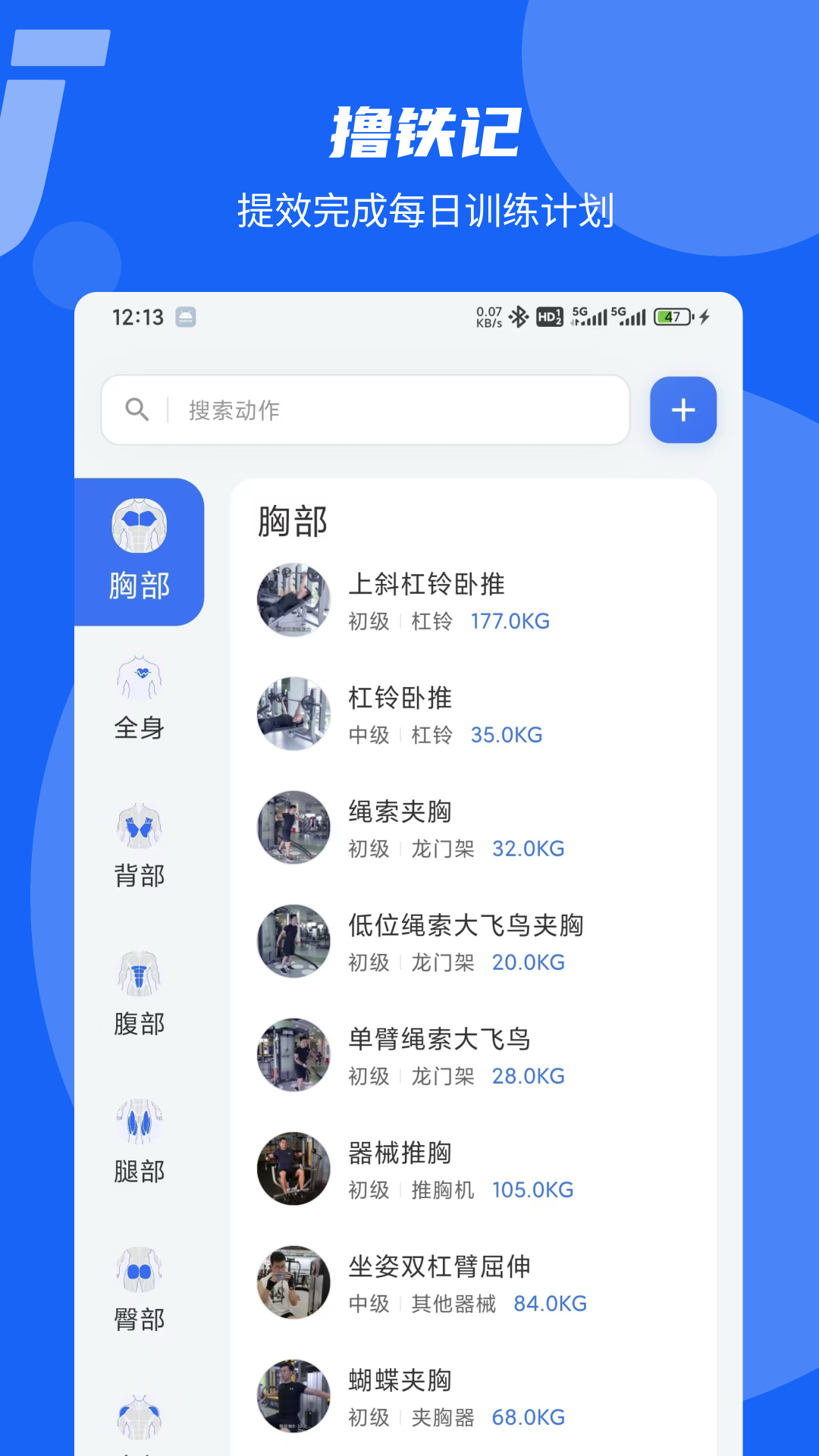Select the 胸部 chest muscle icon in sidebar
Image resolution: width=819 pixels, height=1456 pixels.
138,525
